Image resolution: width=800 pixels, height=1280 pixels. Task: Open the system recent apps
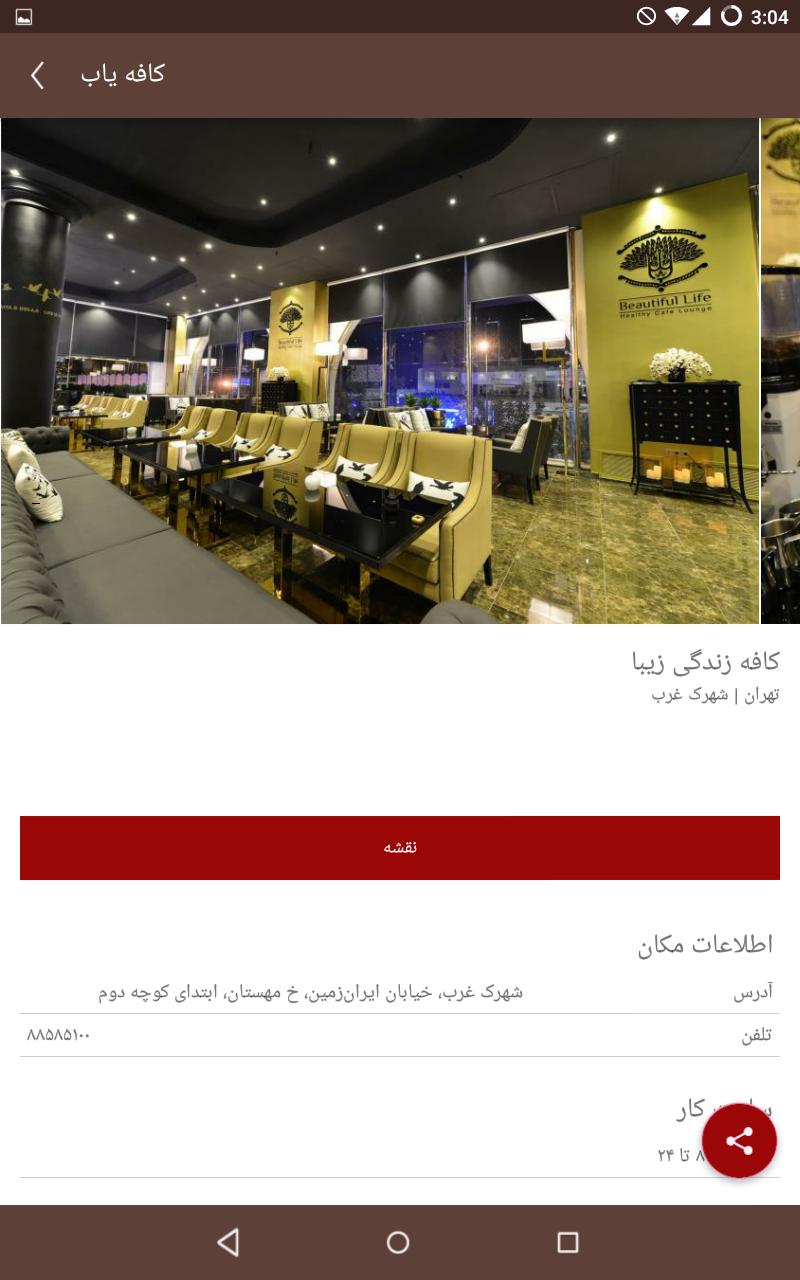point(567,1242)
